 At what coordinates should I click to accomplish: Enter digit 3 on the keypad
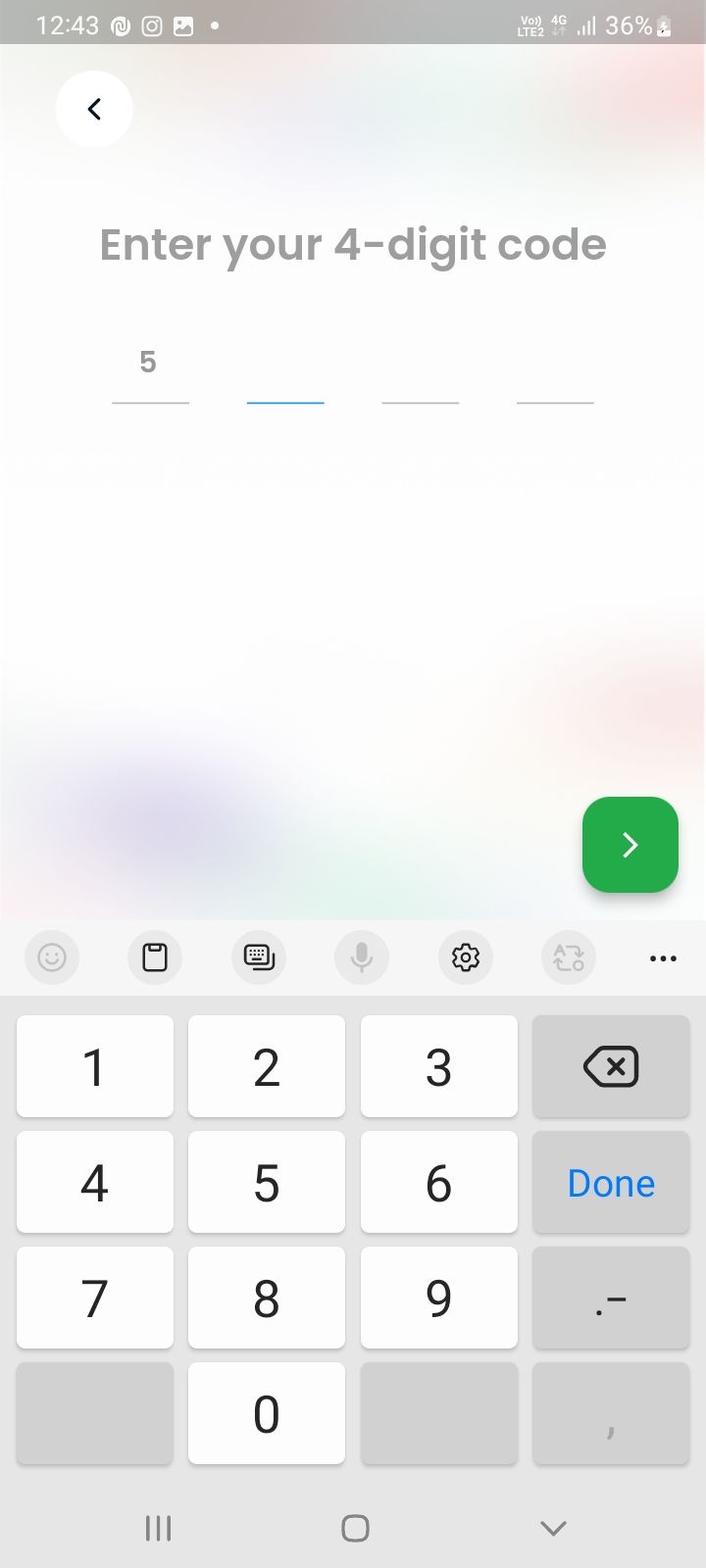coord(439,1066)
